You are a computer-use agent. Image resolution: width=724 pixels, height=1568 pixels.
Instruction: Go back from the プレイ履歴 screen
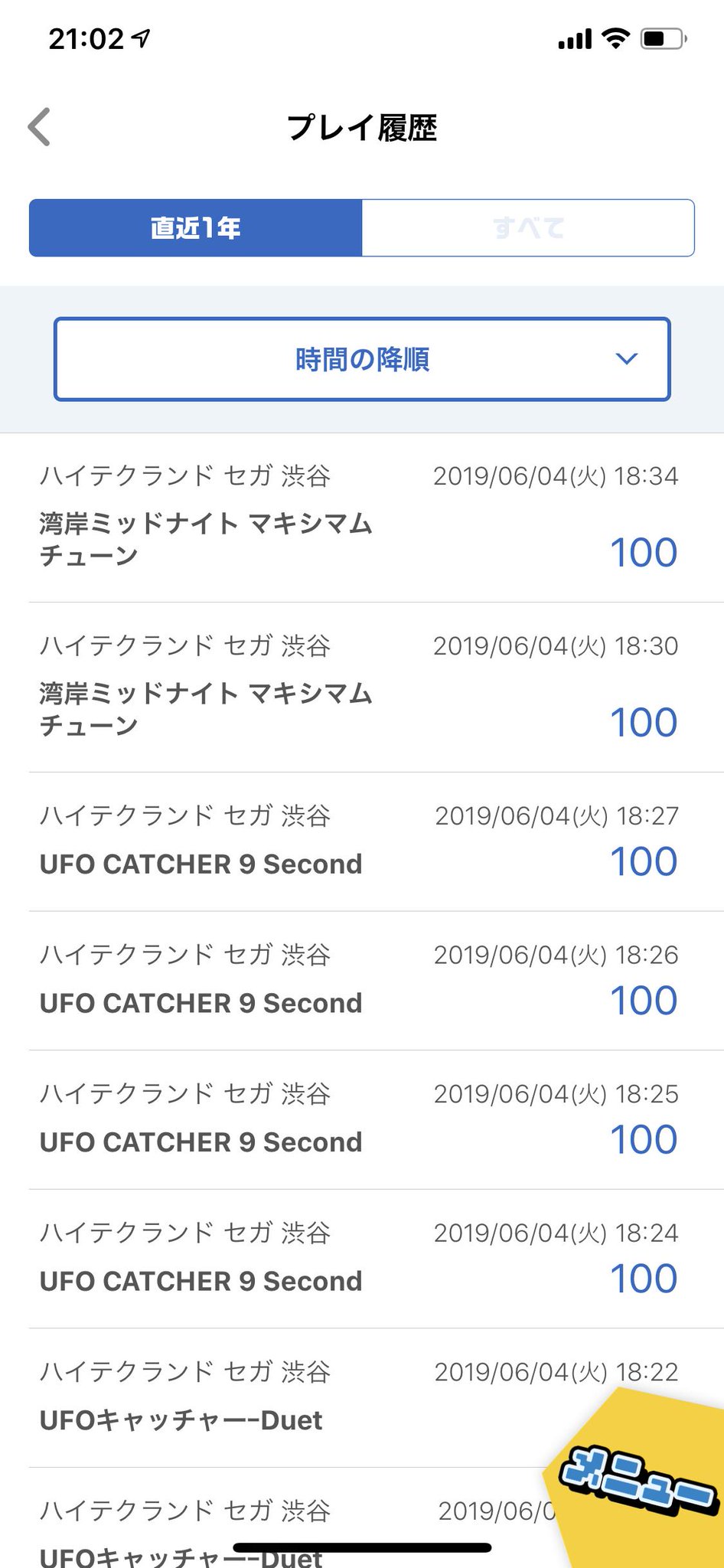click(x=39, y=127)
